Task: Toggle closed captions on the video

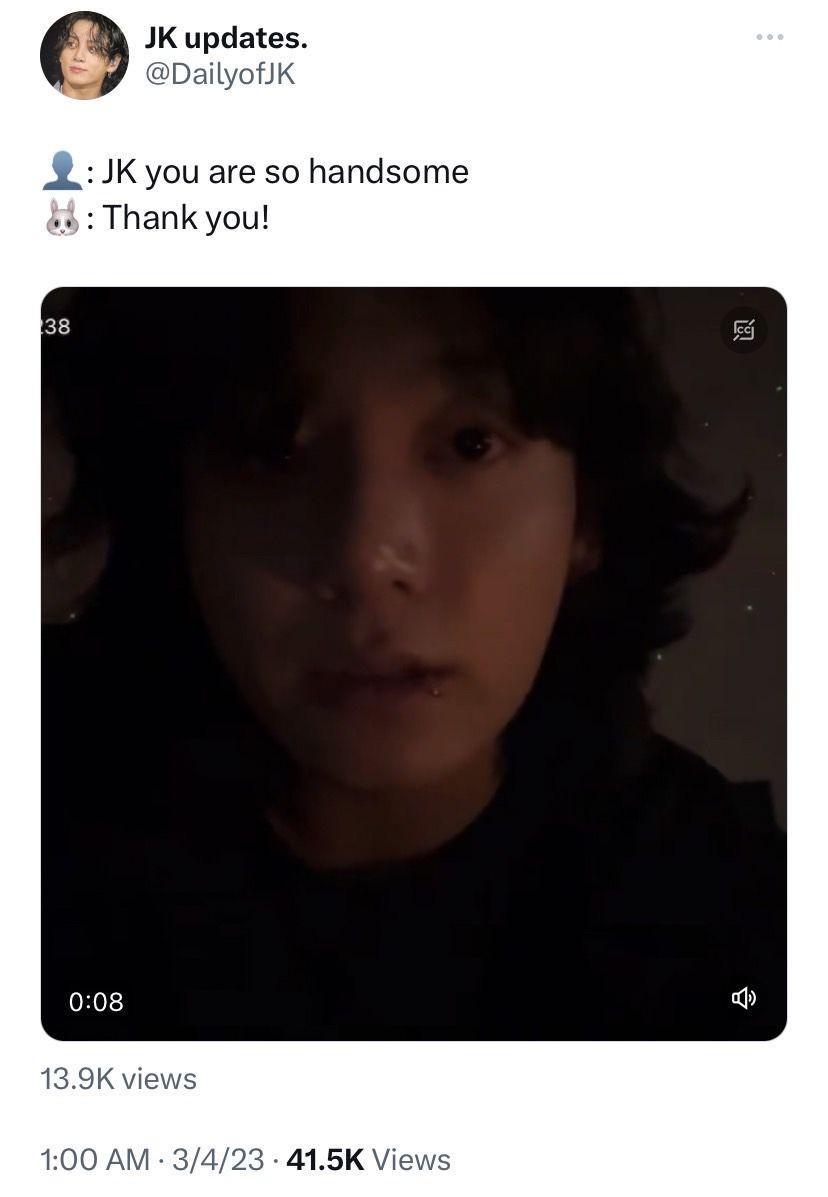Action: [744, 331]
